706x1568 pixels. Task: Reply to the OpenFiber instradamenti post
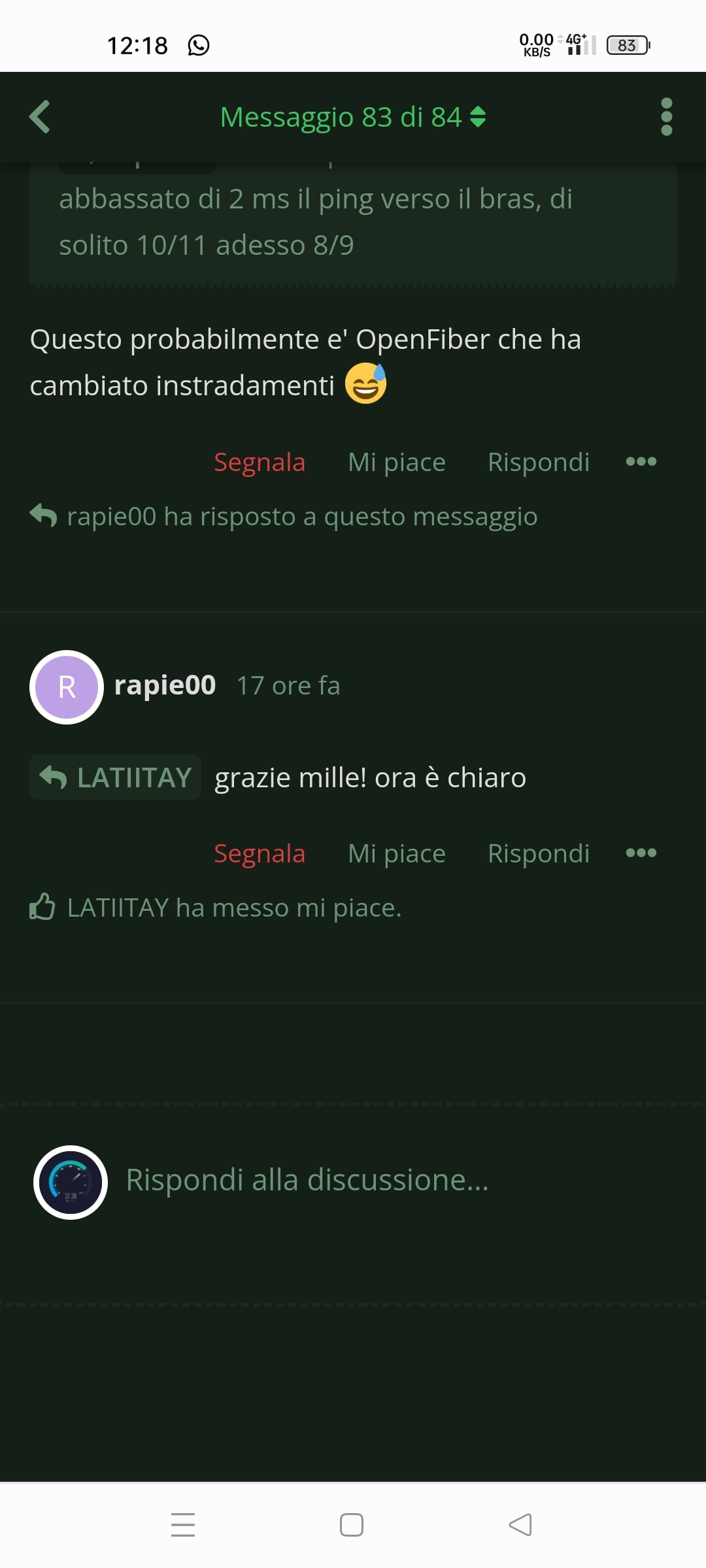point(539,462)
